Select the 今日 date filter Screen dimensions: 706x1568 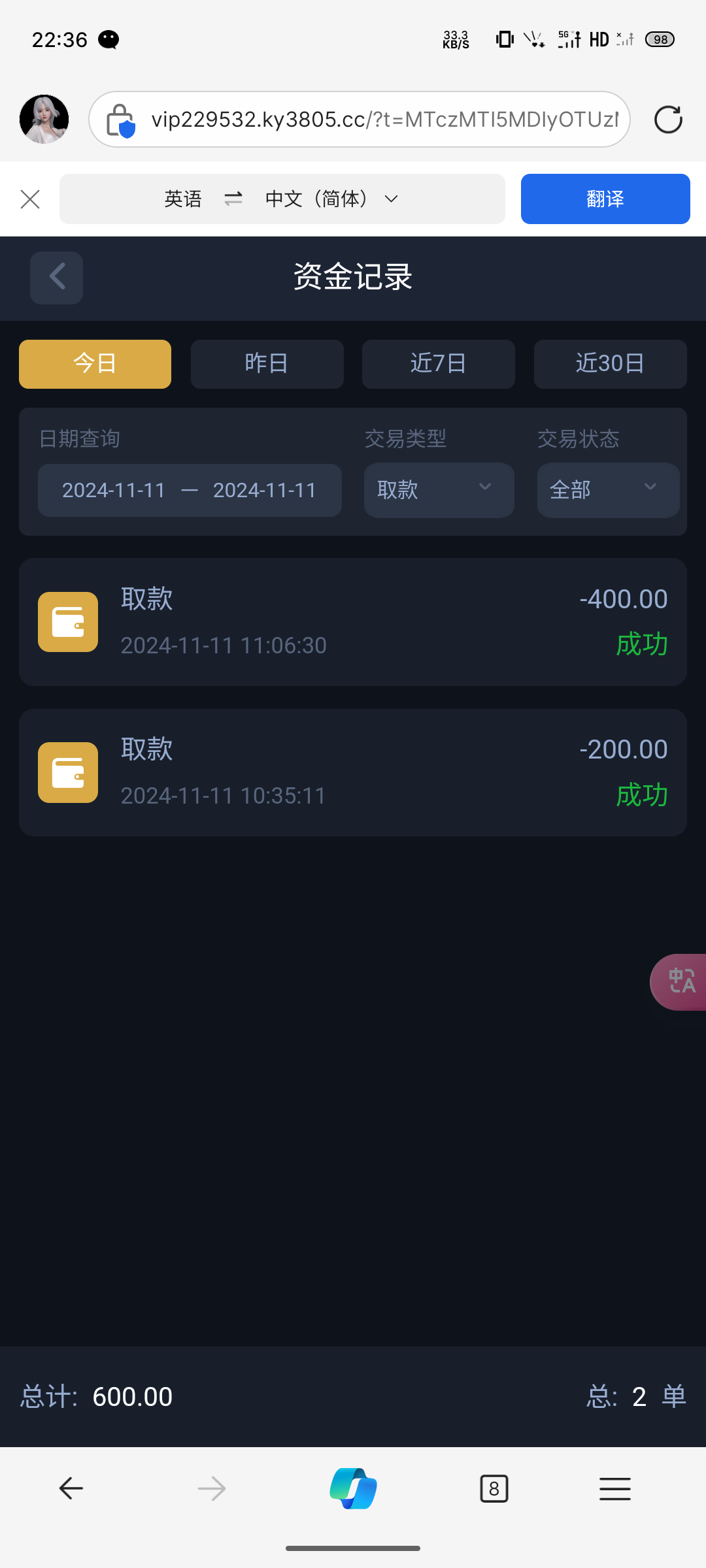(x=95, y=364)
